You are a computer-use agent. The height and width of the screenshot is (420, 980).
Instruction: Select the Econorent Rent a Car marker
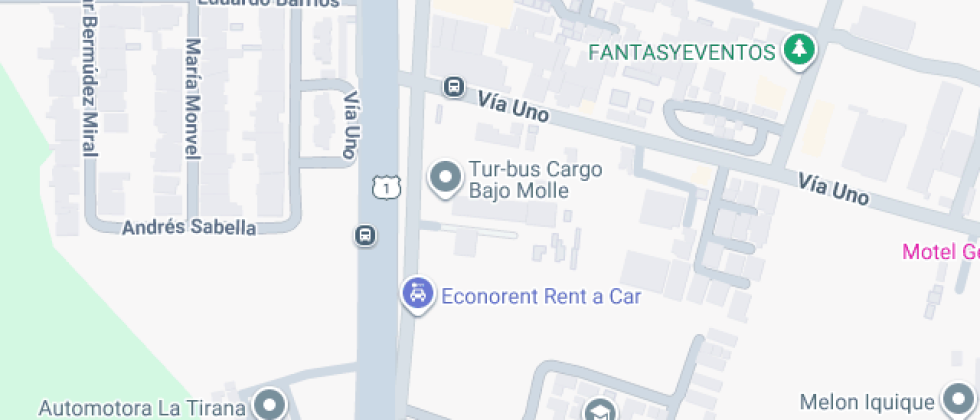click(417, 295)
